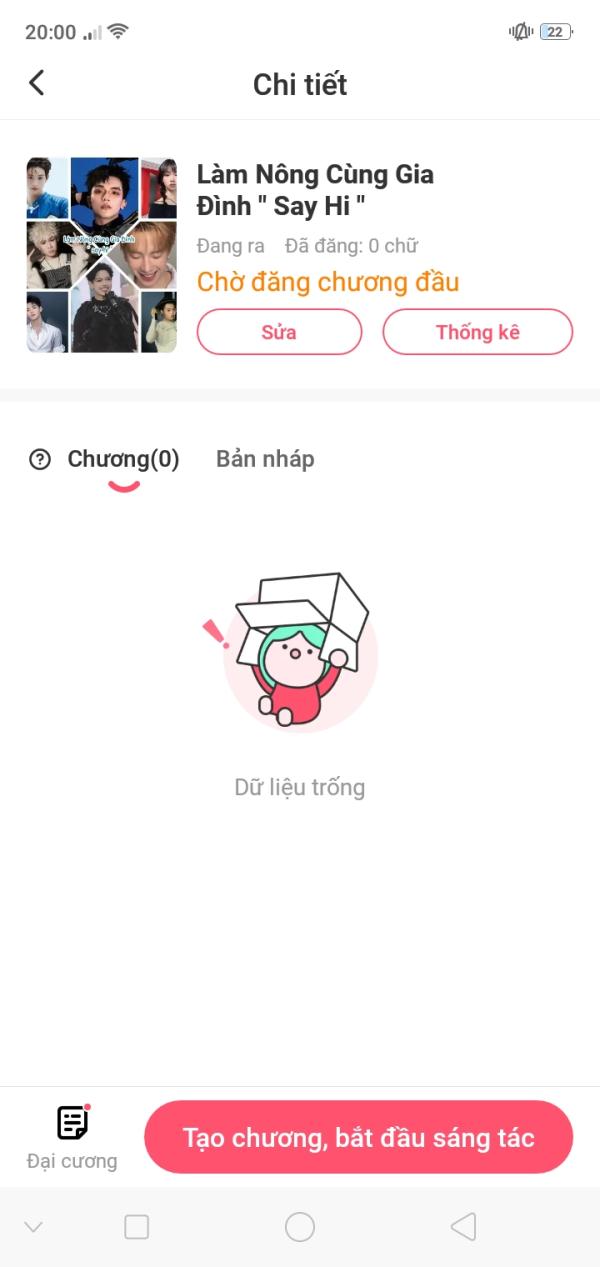Switch to the Bản nháp tab
600x1267 pixels.
(x=265, y=460)
